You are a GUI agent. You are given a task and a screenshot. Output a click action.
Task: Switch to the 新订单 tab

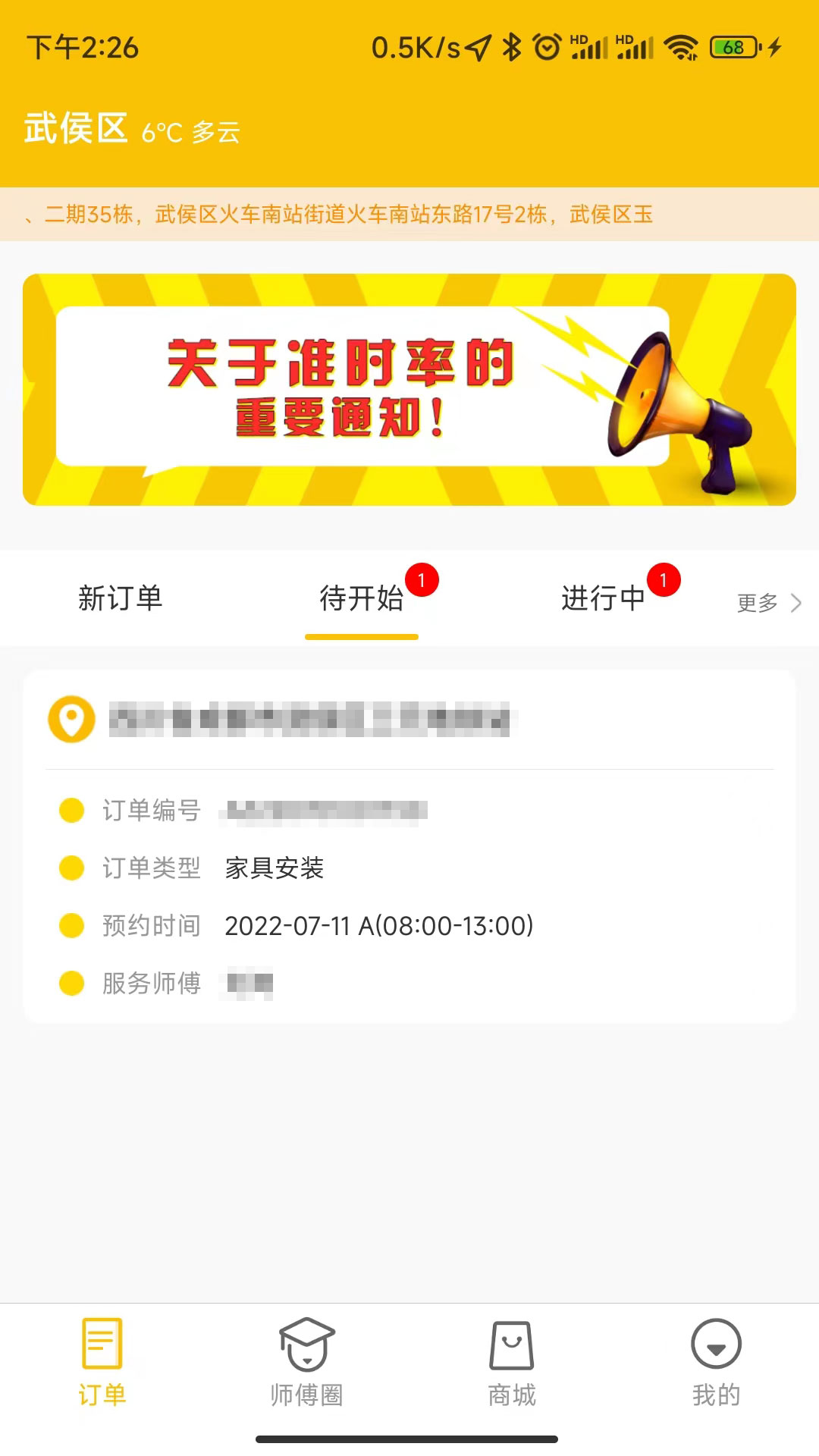[x=121, y=599]
